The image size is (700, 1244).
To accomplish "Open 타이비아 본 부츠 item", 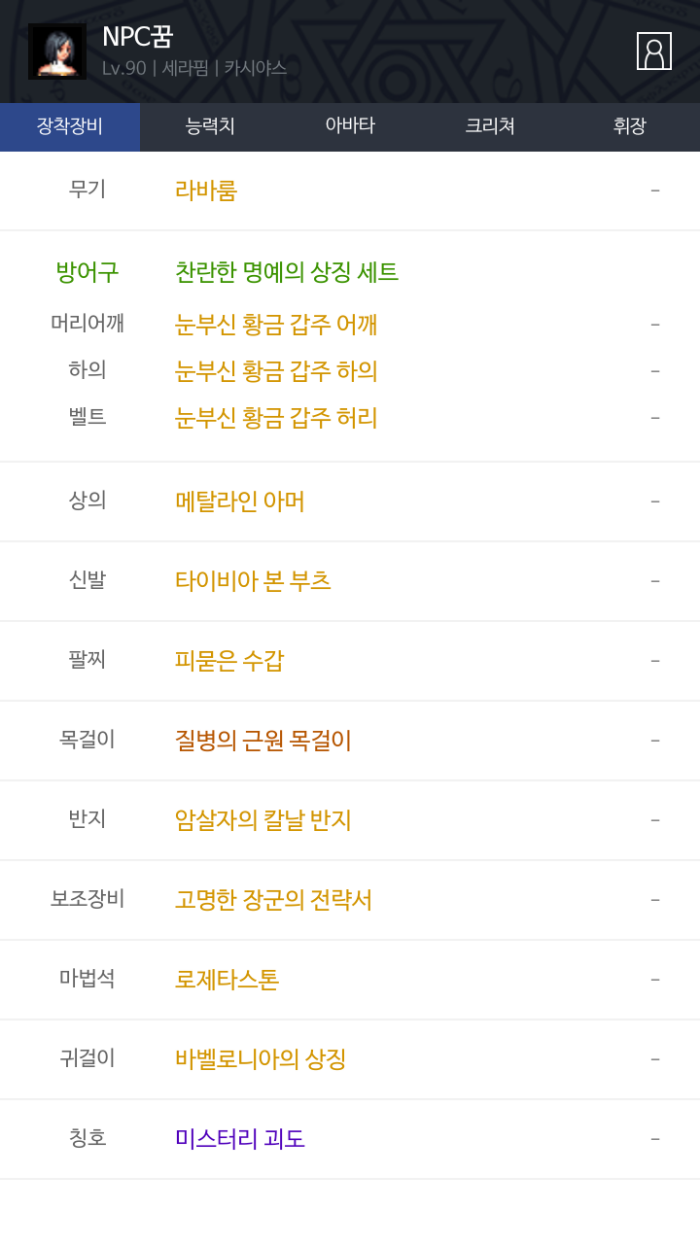I will coord(253,581).
